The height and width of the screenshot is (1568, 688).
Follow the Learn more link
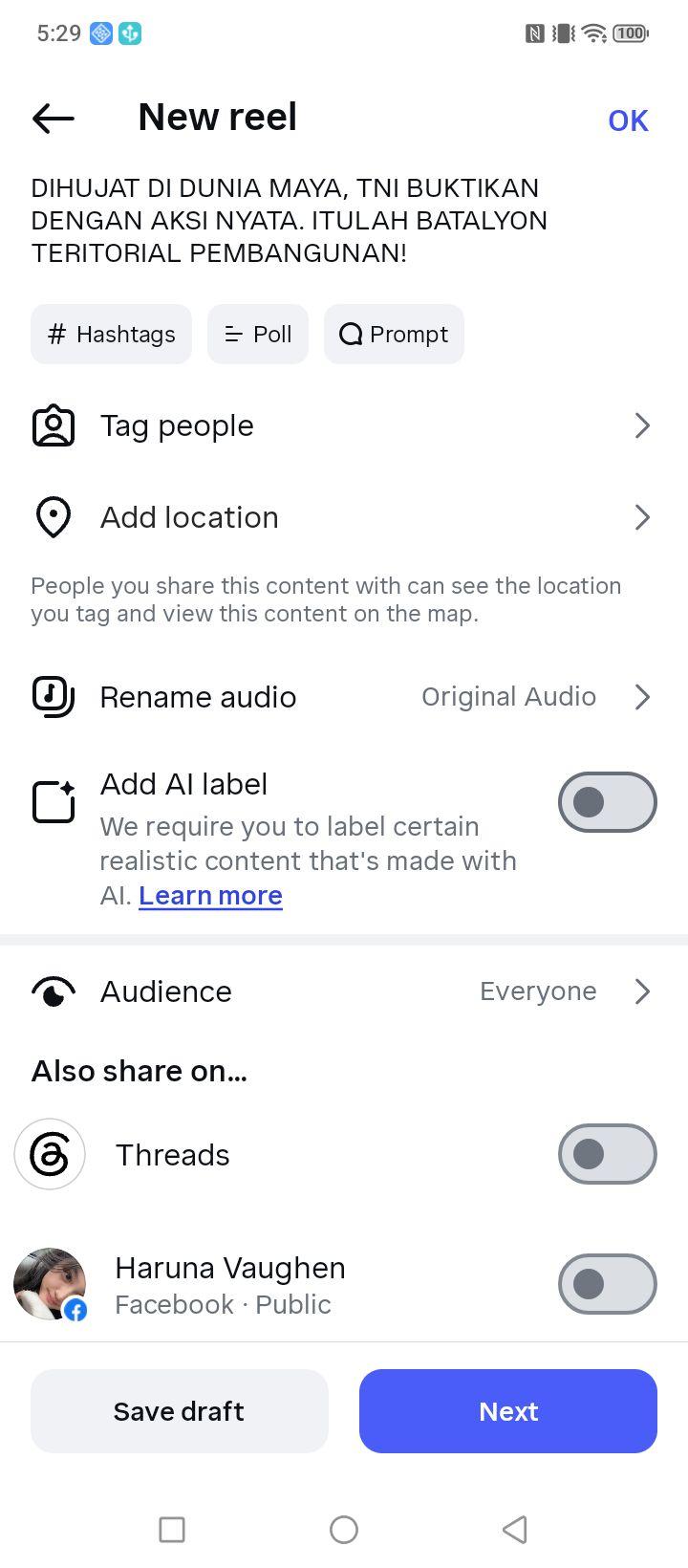(210, 896)
